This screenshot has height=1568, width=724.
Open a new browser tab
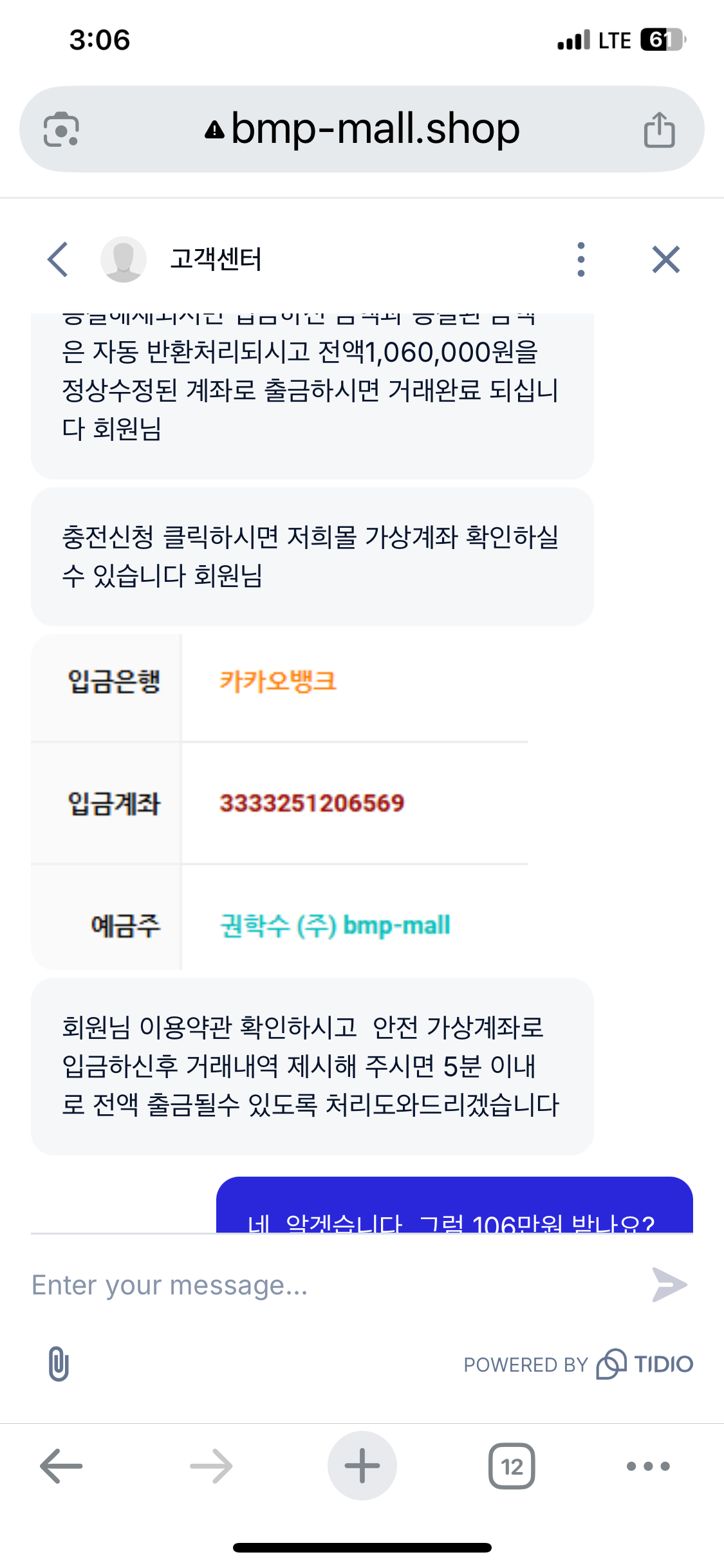click(362, 1466)
